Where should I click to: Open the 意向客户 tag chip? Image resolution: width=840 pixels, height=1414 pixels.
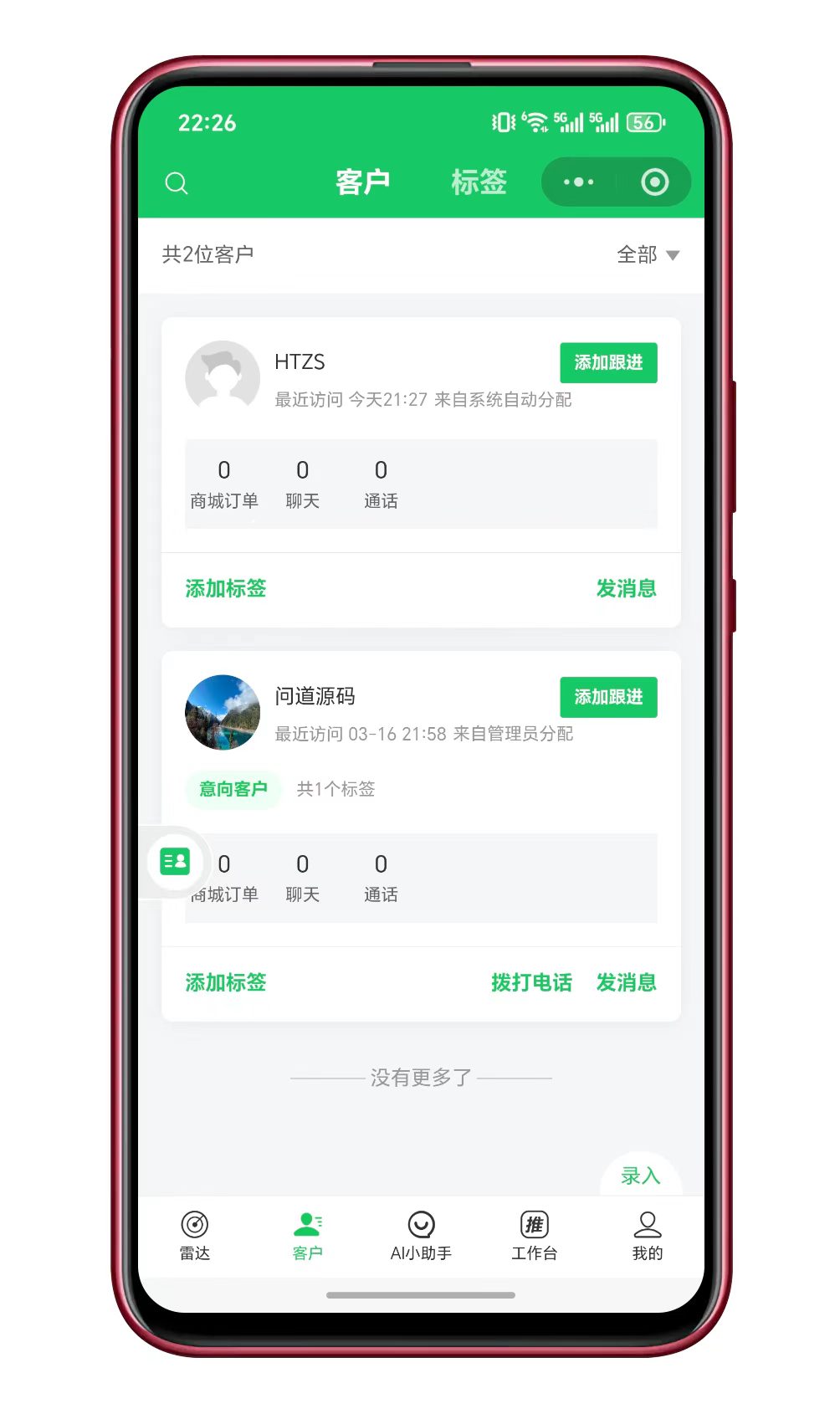pos(233,789)
